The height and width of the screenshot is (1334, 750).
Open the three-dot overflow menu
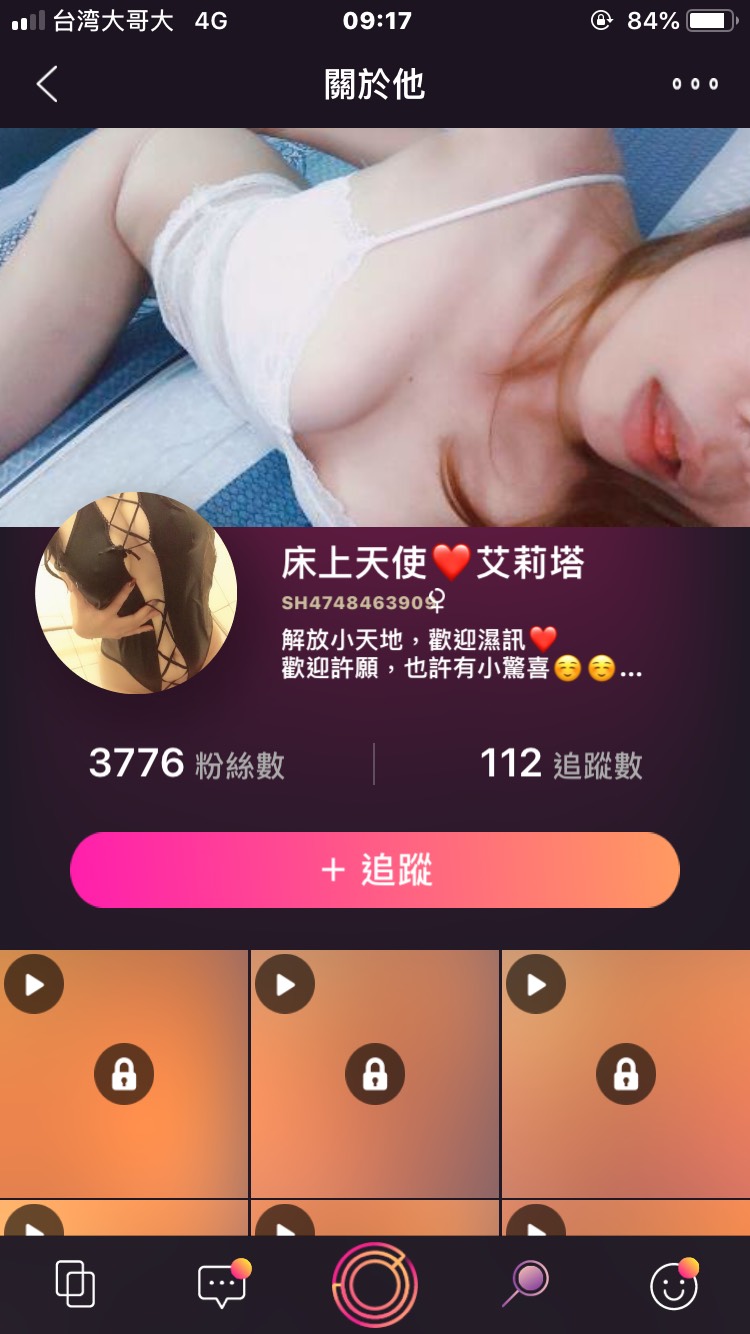tap(695, 84)
